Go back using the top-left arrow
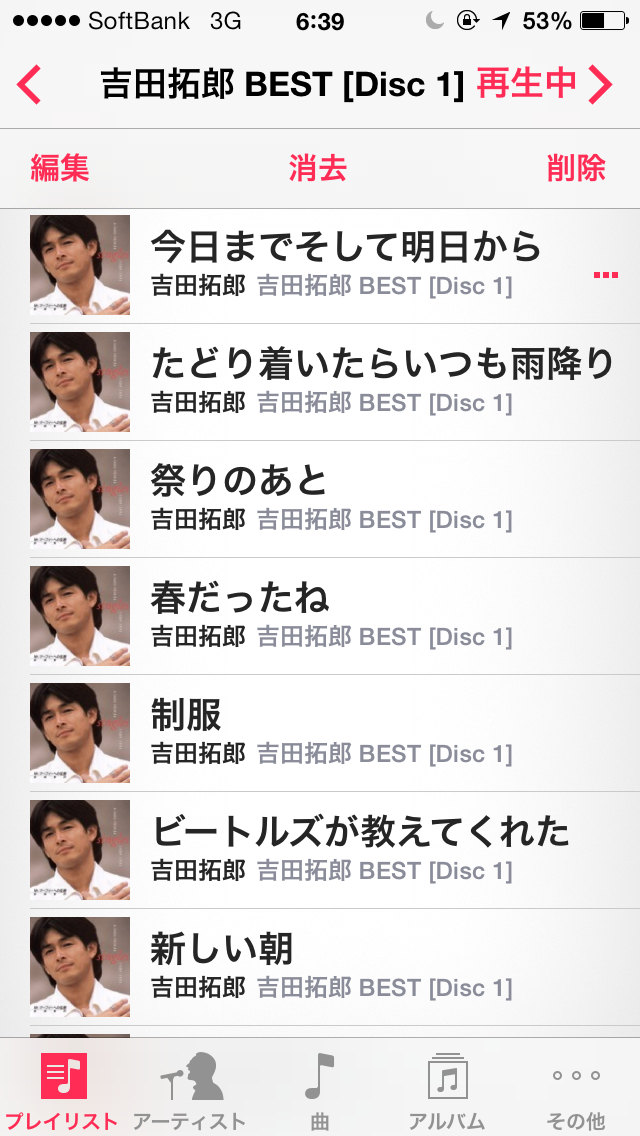Screen dimensions: 640x1136 pos(30,85)
